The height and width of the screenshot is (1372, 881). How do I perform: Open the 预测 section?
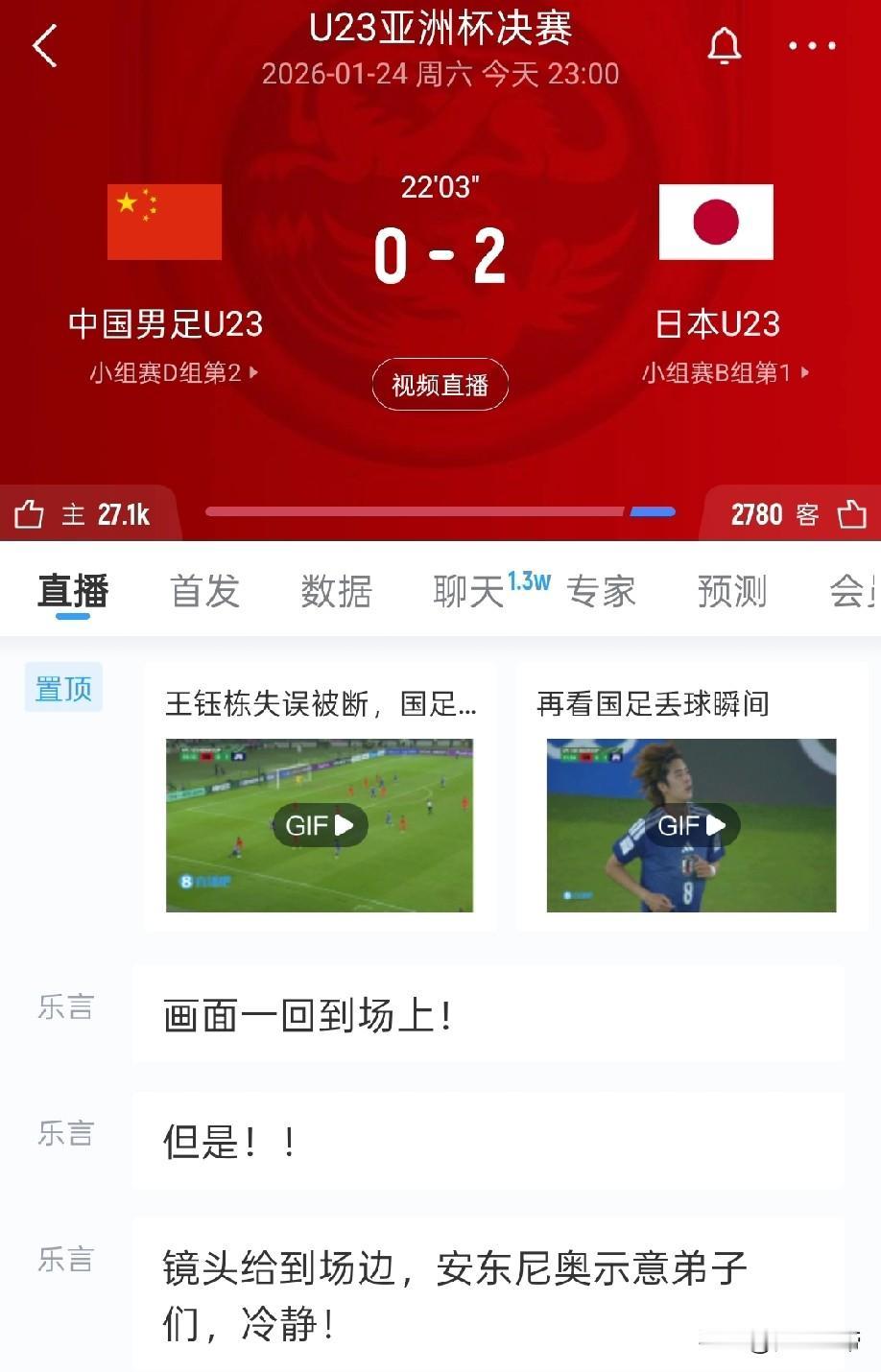[x=732, y=593]
